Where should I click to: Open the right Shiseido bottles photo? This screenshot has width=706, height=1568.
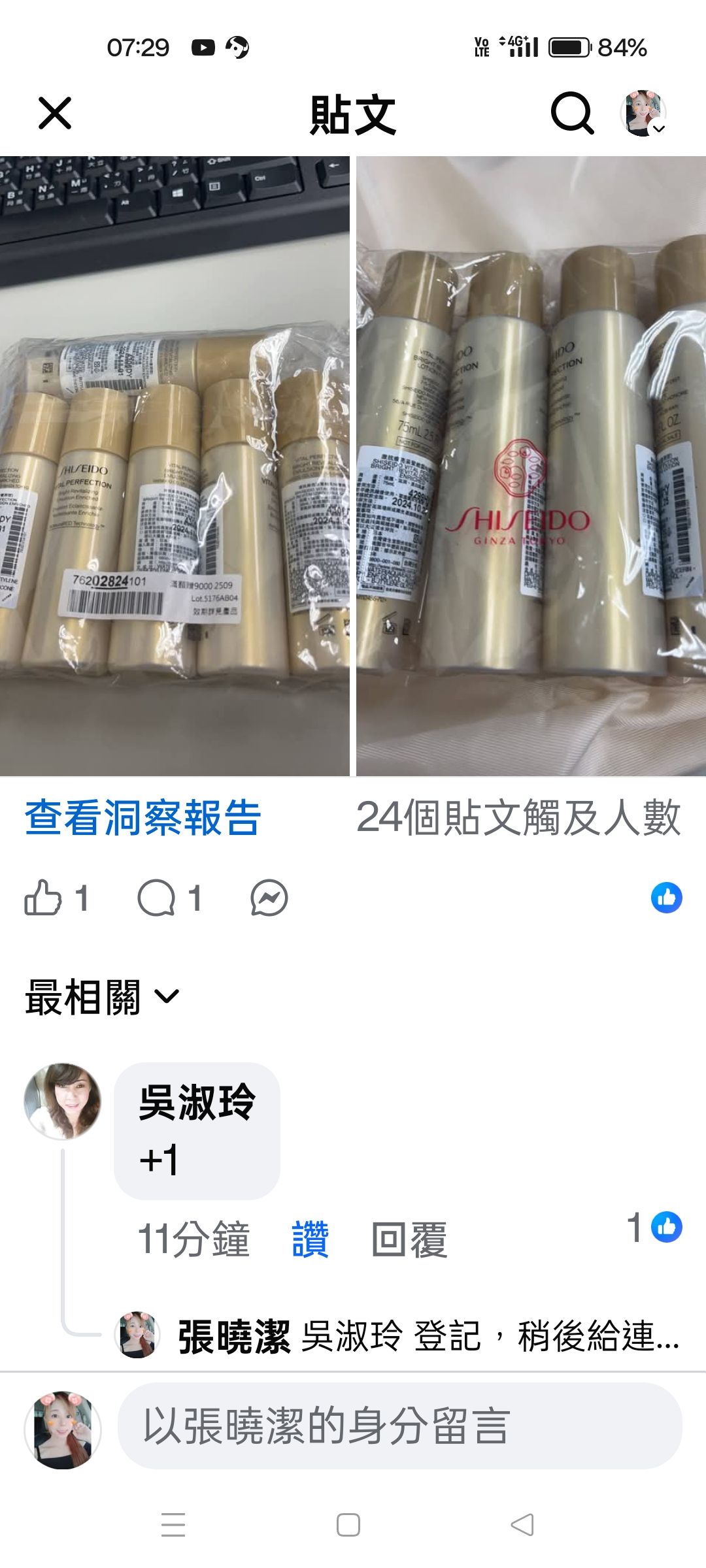pos(531,465)
